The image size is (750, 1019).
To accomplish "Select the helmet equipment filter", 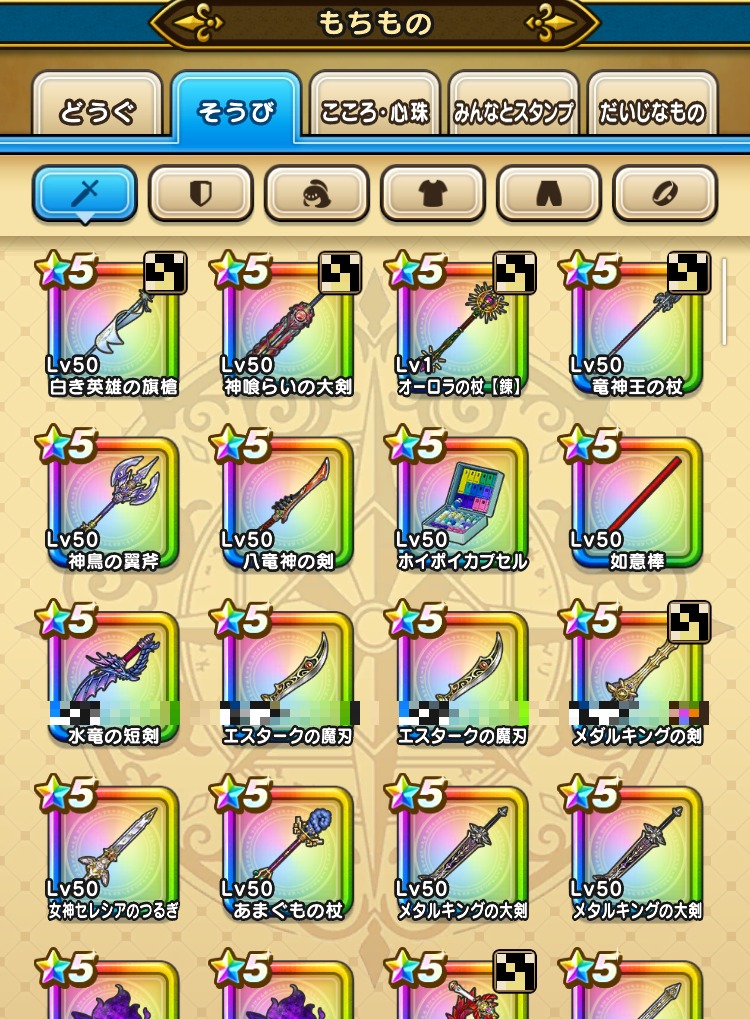I will pos(317,193).
